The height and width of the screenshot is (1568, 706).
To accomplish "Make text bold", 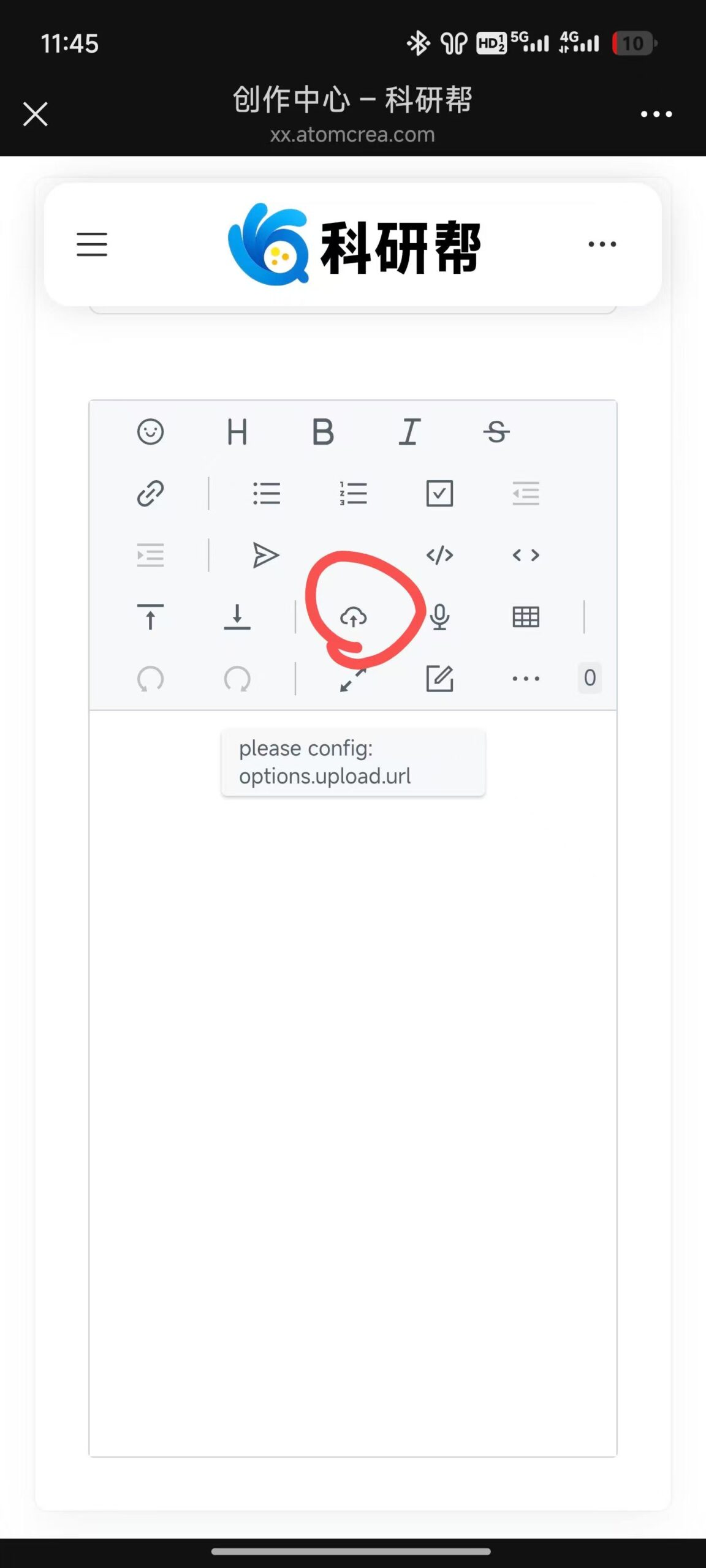I will (323, 432).
